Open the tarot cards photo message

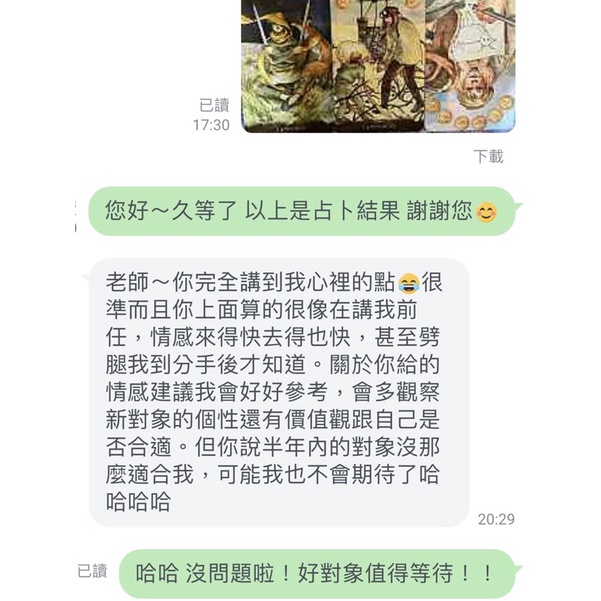click(378, 66)
